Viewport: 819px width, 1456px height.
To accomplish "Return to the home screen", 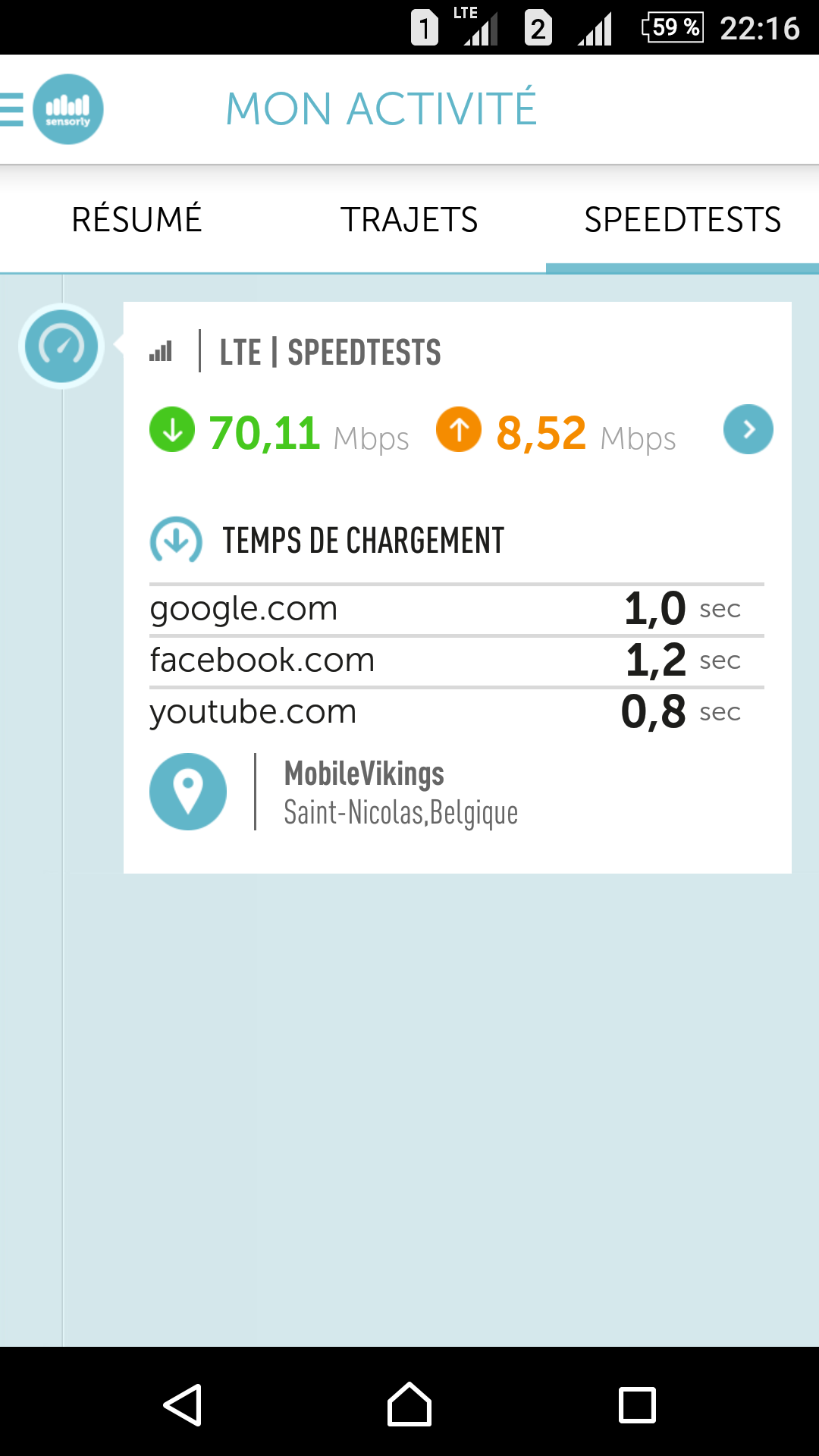I will [x=409, y=1404].
